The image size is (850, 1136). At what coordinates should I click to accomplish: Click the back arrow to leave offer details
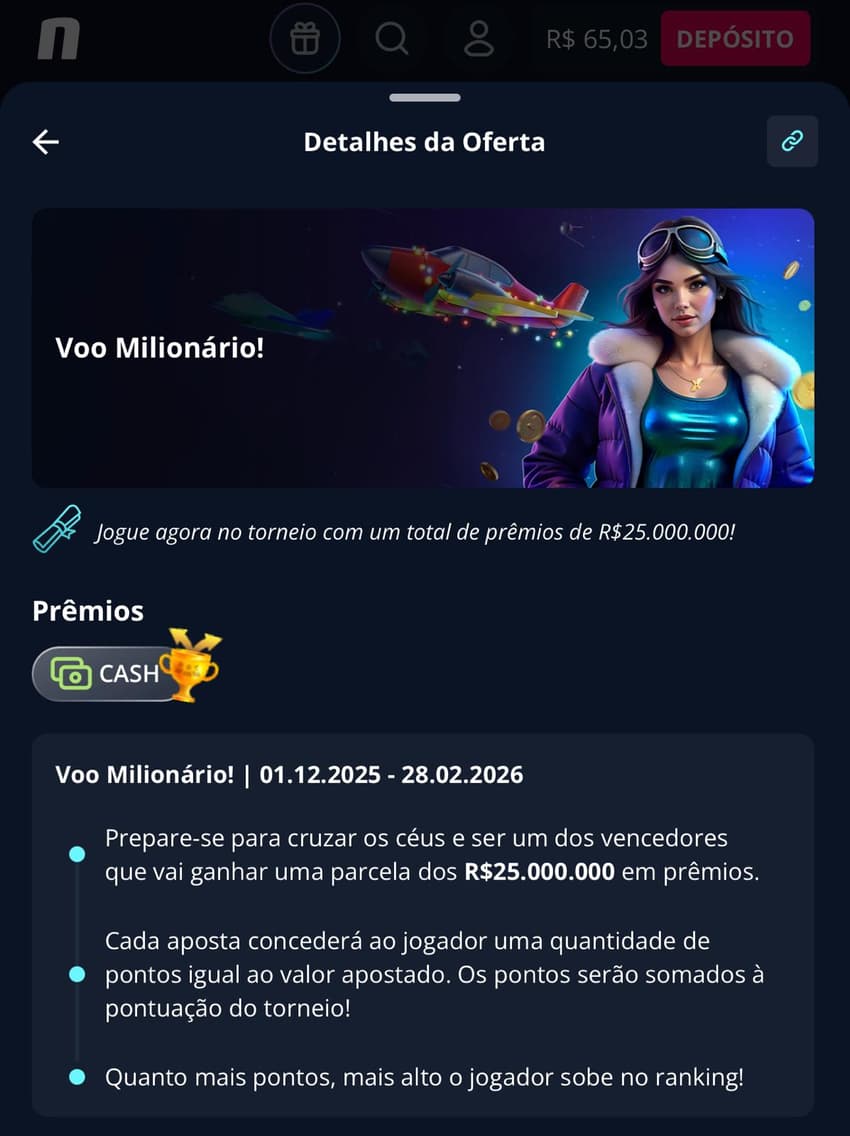click(44, 141)
